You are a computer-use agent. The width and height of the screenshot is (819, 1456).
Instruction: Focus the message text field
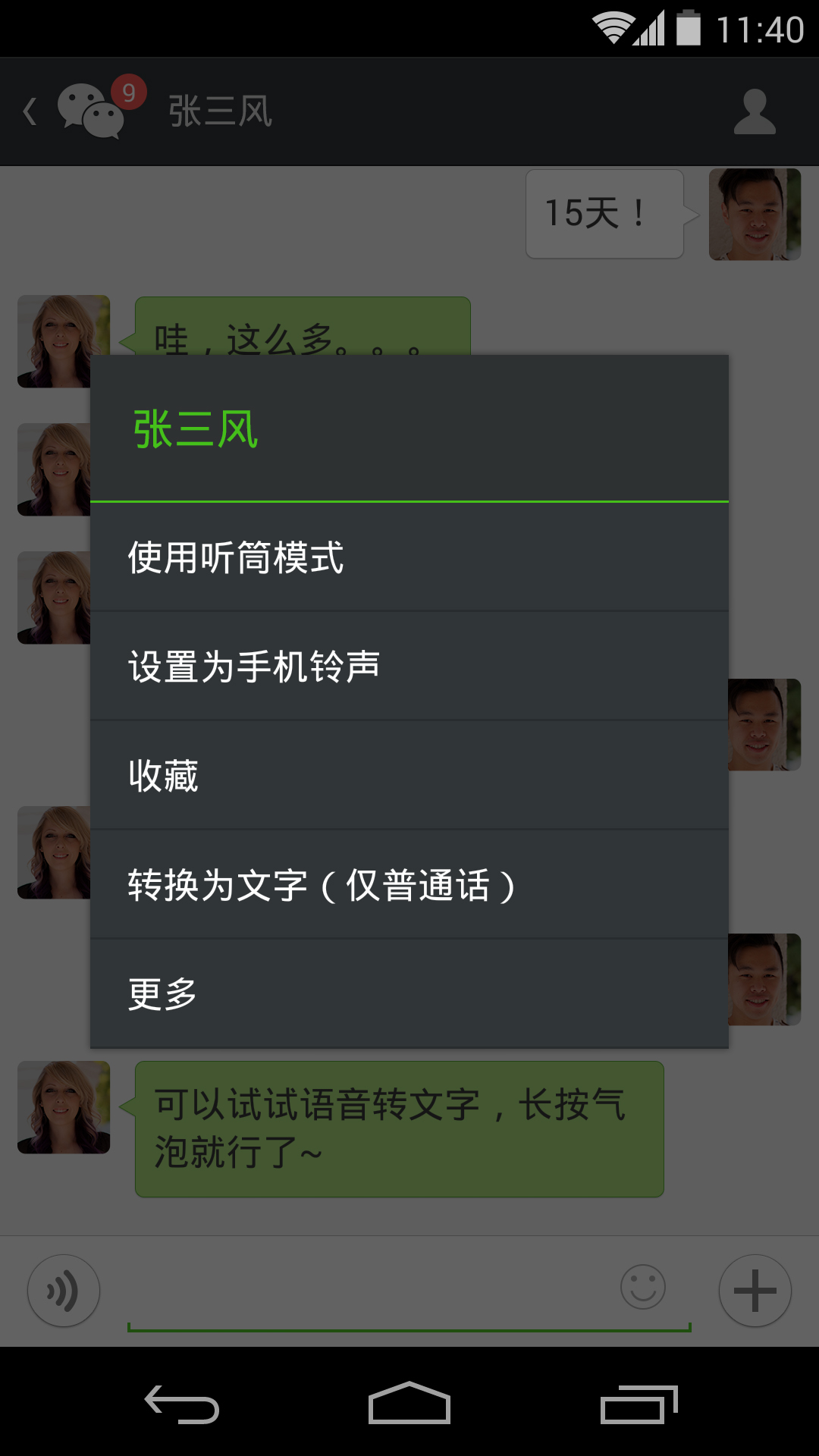tap(372, 1291)
